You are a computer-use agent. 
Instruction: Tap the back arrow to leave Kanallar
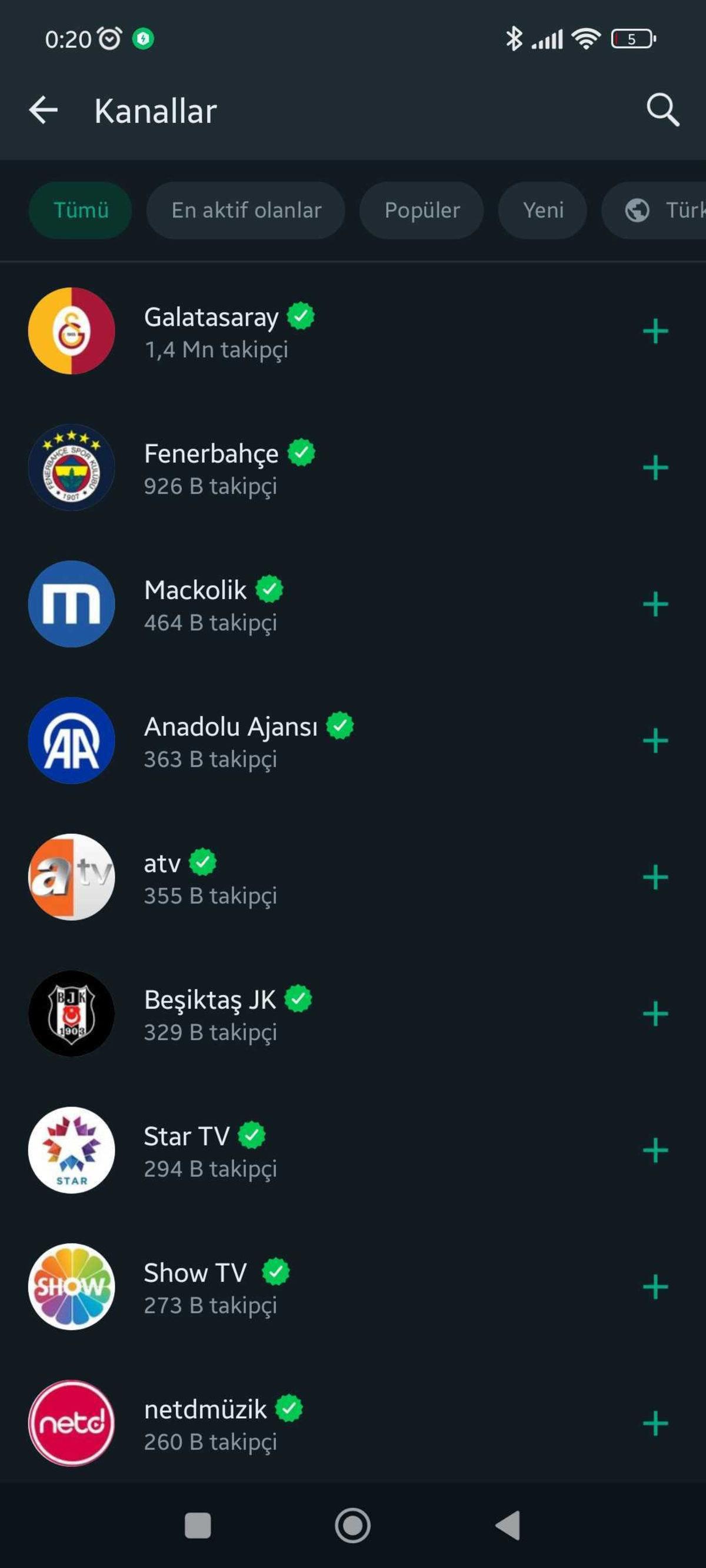pyautogui.click(x=44, y=110)
